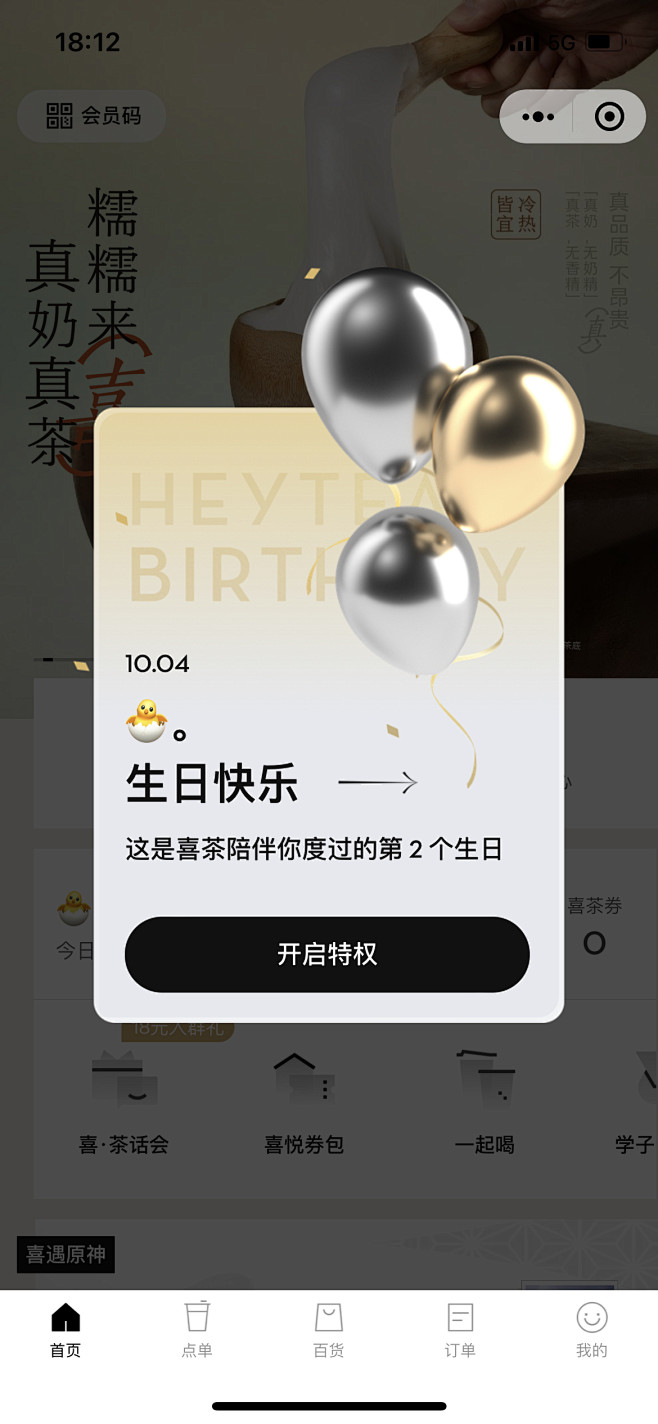Open the 订单 tab
This screenshot has height=1424, width=658.
[x=460, y=1329]
